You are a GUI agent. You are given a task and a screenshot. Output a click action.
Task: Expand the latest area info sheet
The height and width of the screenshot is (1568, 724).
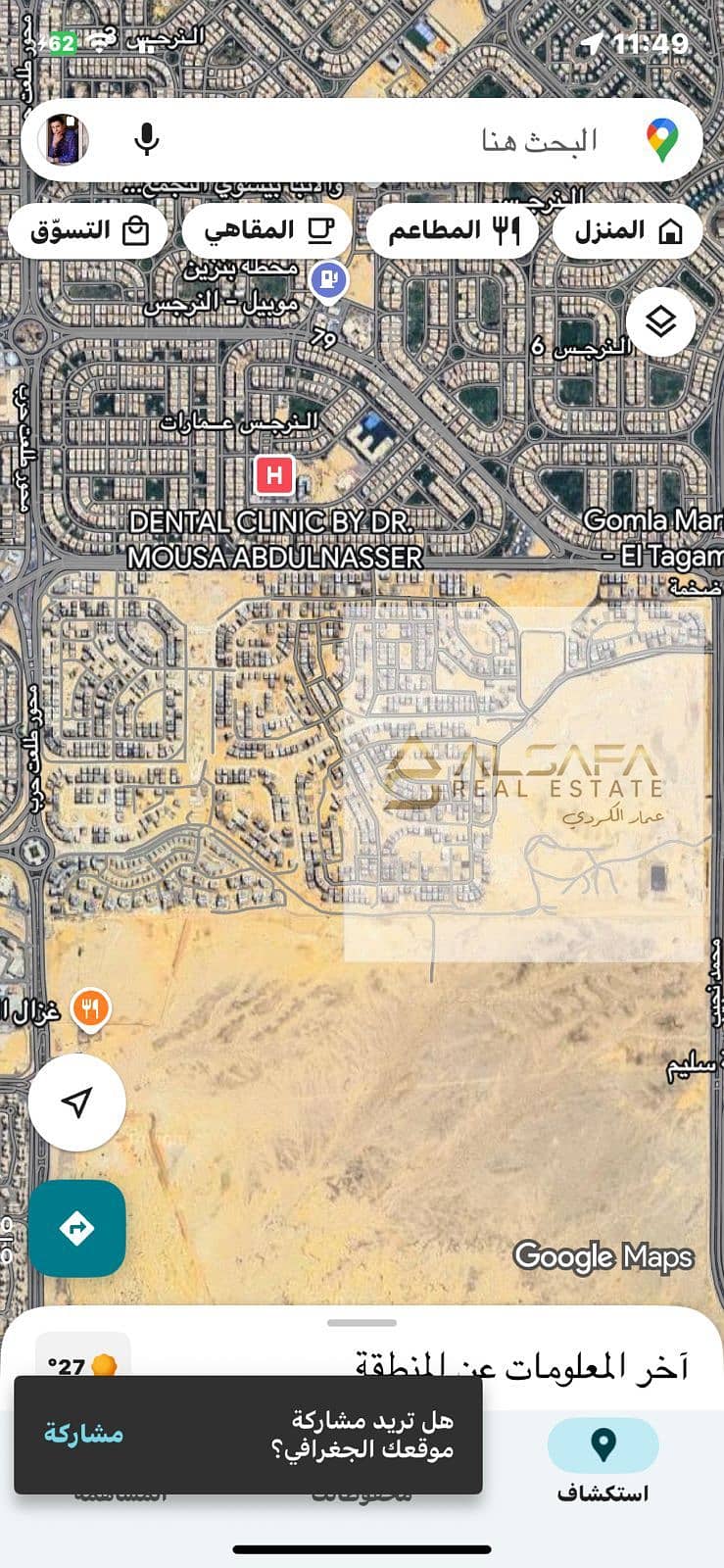(362, 1325)
